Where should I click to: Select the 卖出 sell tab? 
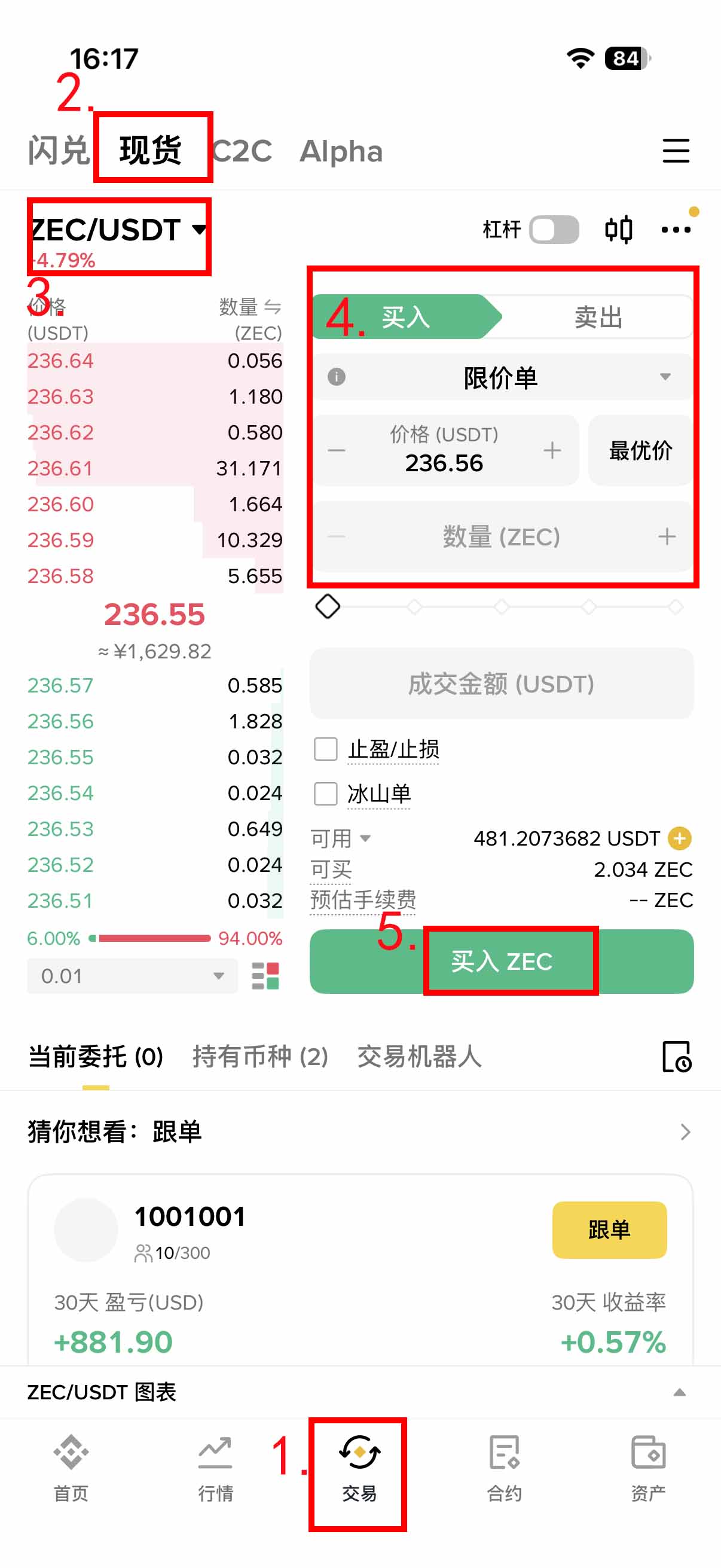pyautogui.click(x=597, y=317)
